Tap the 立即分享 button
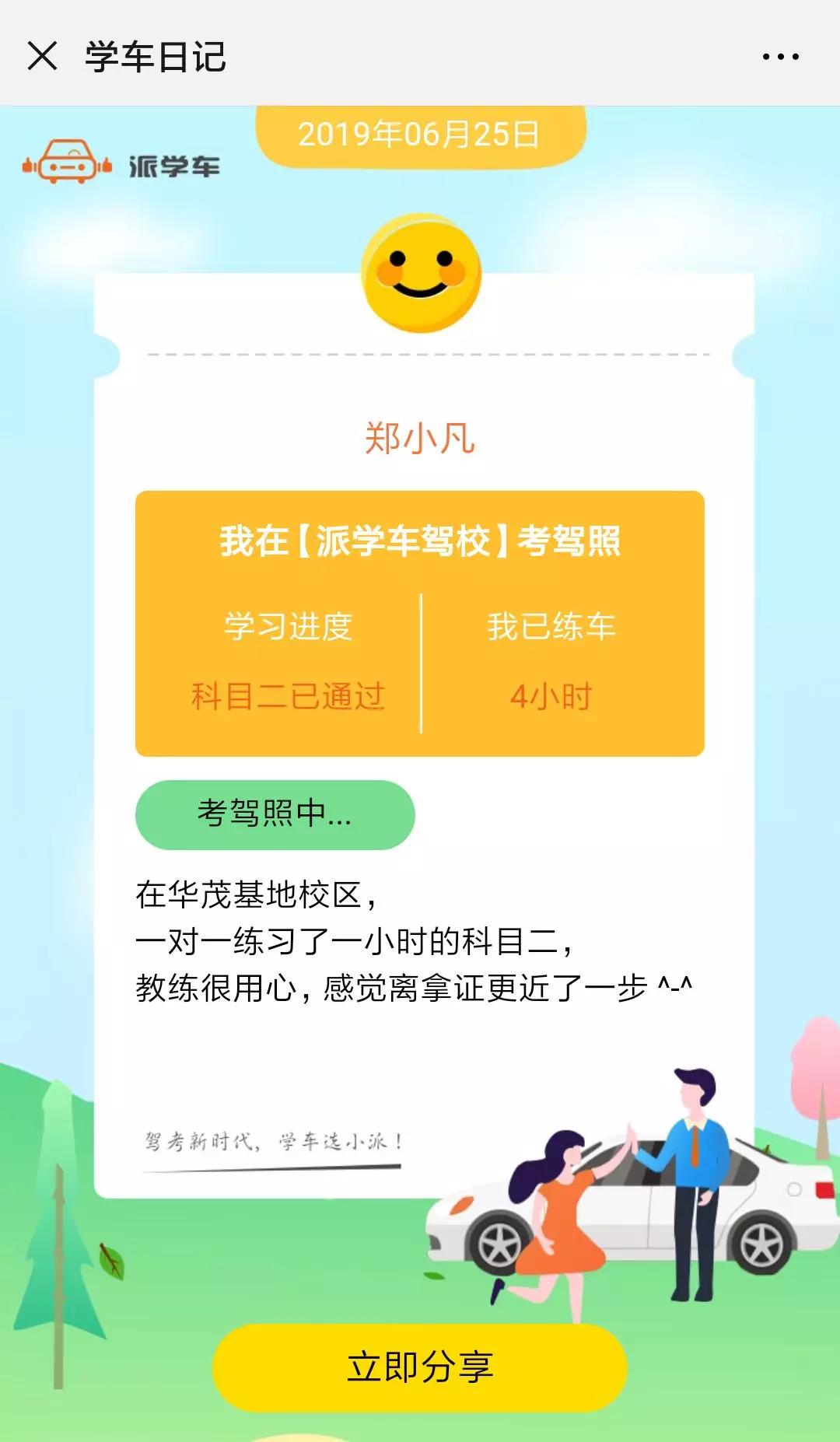This screenshot has height=1442, width=840. [420, 1367]
